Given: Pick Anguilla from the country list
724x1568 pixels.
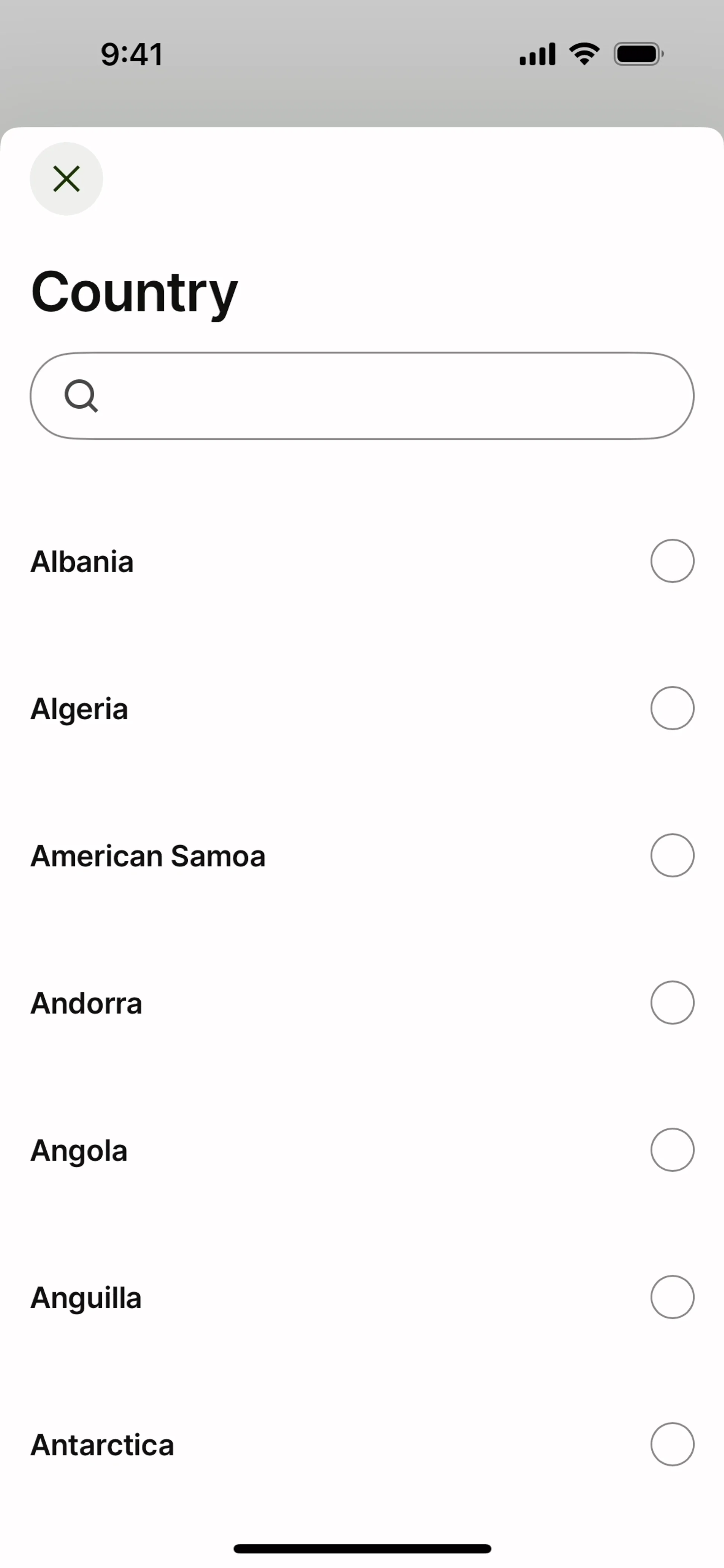Looking at the screenshot, I should [x=672, y=1297].
